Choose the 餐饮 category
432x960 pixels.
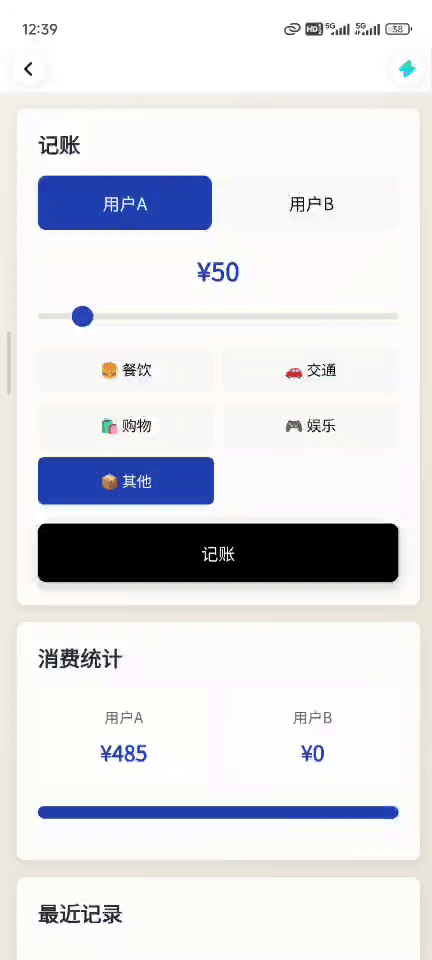click(126, 370)
